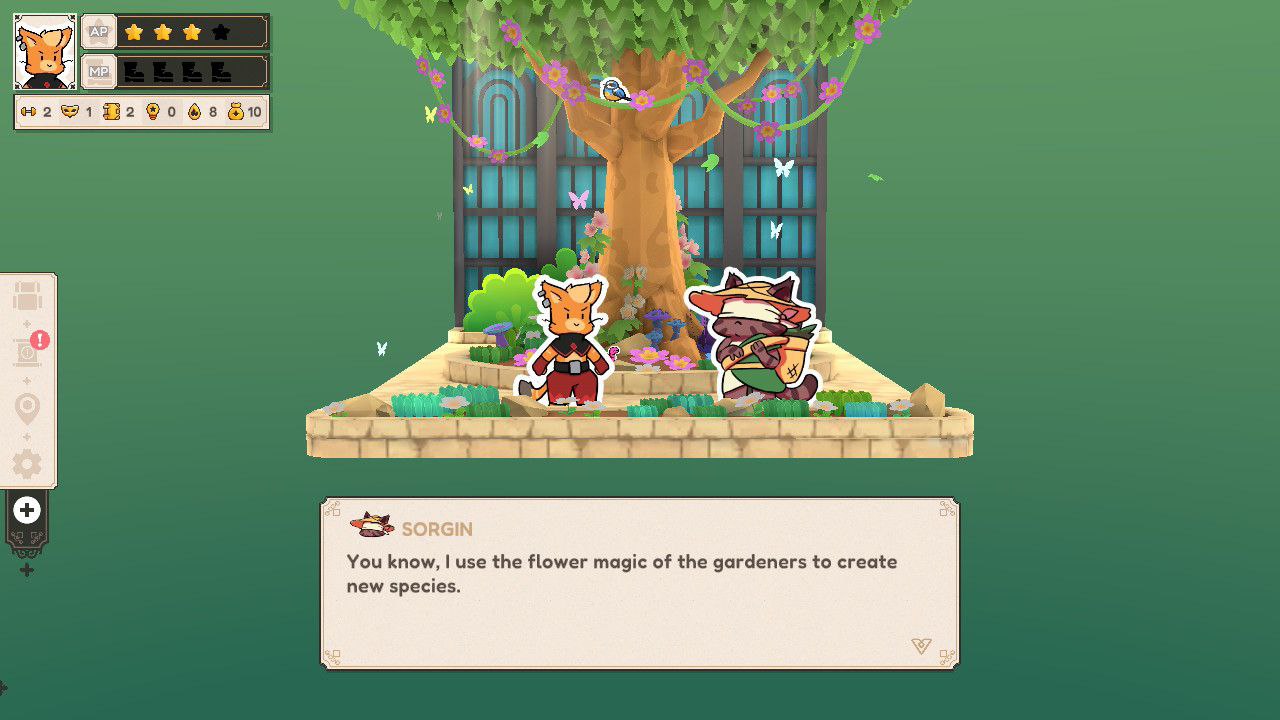This screenshot has width=1280, height=720.
Task: Advance Sorgin's dialogue with the arrow
Action: point(921,646)
